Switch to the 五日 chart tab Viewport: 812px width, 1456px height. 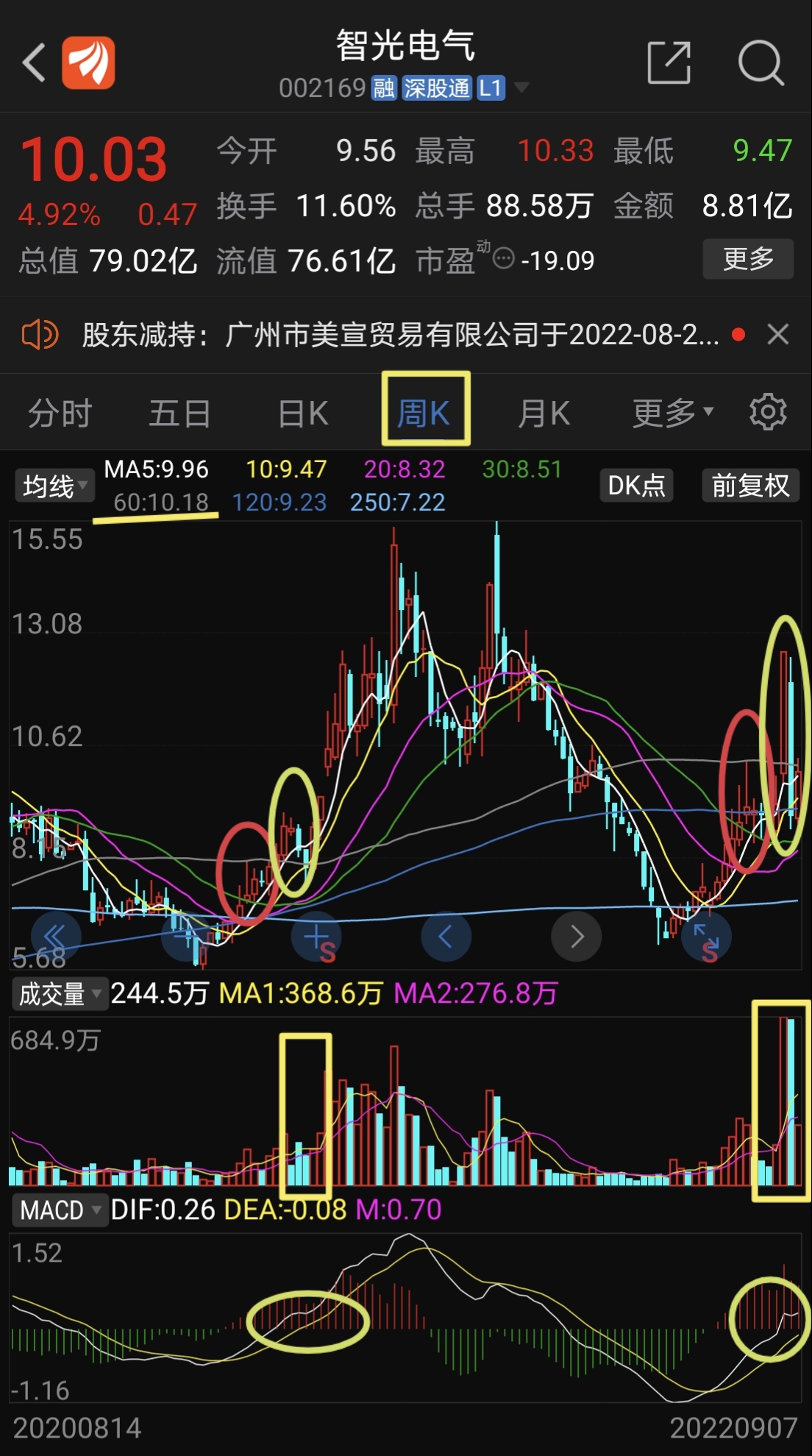180,413
